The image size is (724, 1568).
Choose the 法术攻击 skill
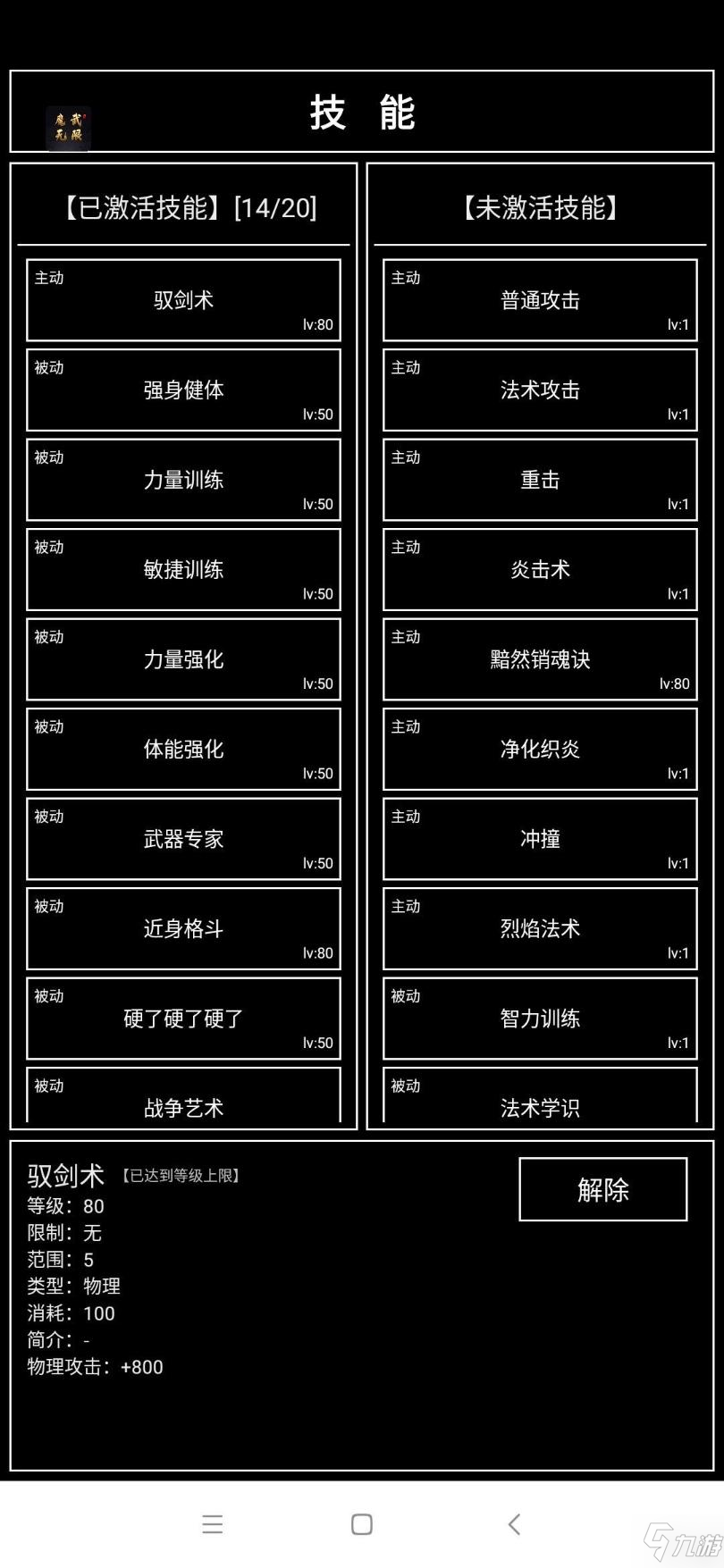tap(540, 390)
